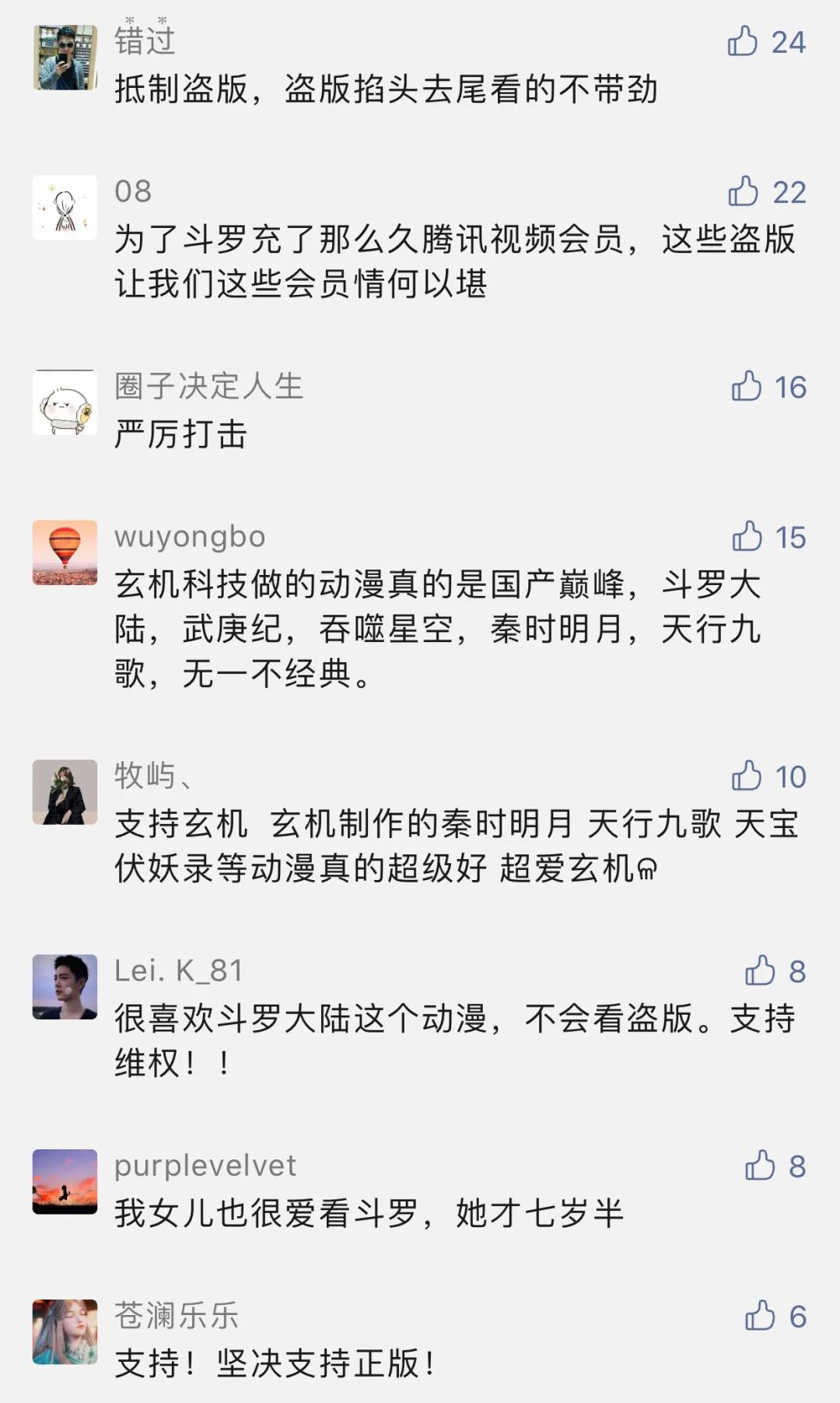
Task: Tap the avatar of 圈子决定人生
Action: click(66, 399)
